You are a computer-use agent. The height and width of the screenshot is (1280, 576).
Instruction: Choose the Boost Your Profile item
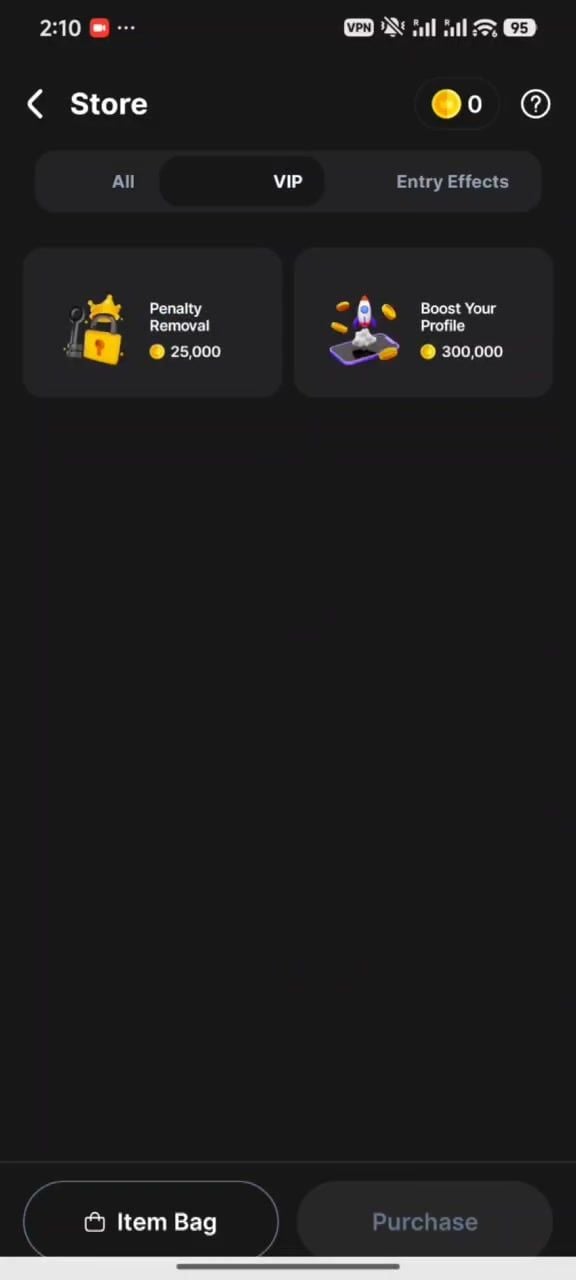(423, 323)
